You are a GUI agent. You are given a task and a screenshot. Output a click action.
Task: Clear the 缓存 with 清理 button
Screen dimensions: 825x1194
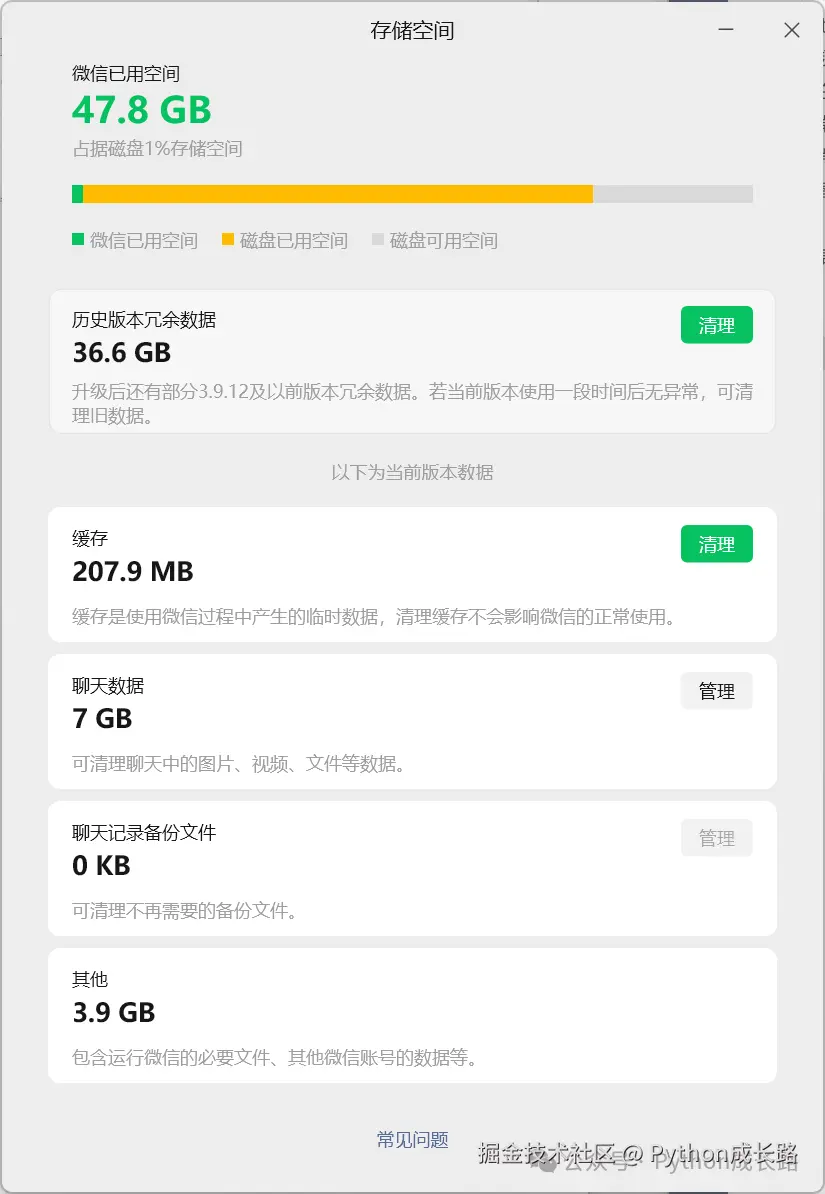716,544
